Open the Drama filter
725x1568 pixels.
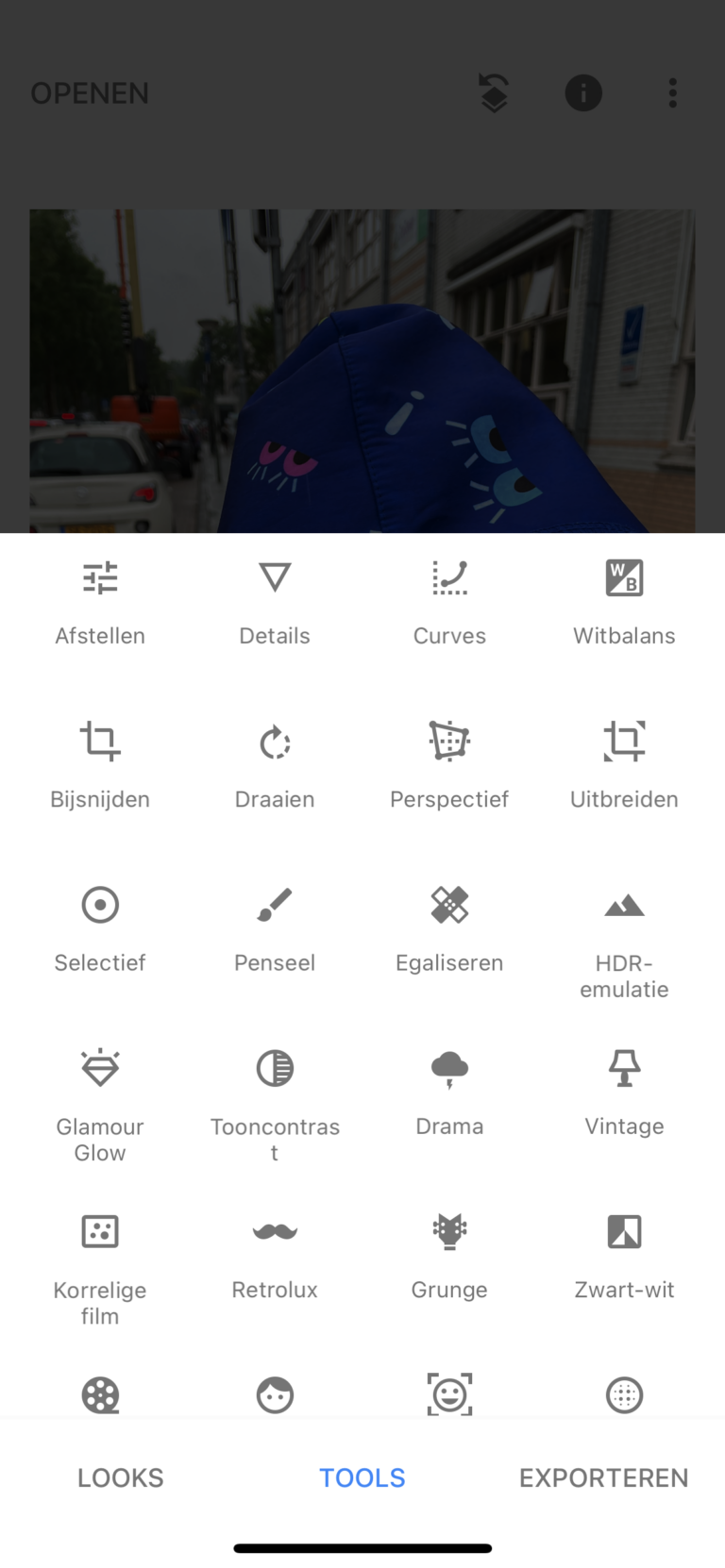(x=449, y=1092)
